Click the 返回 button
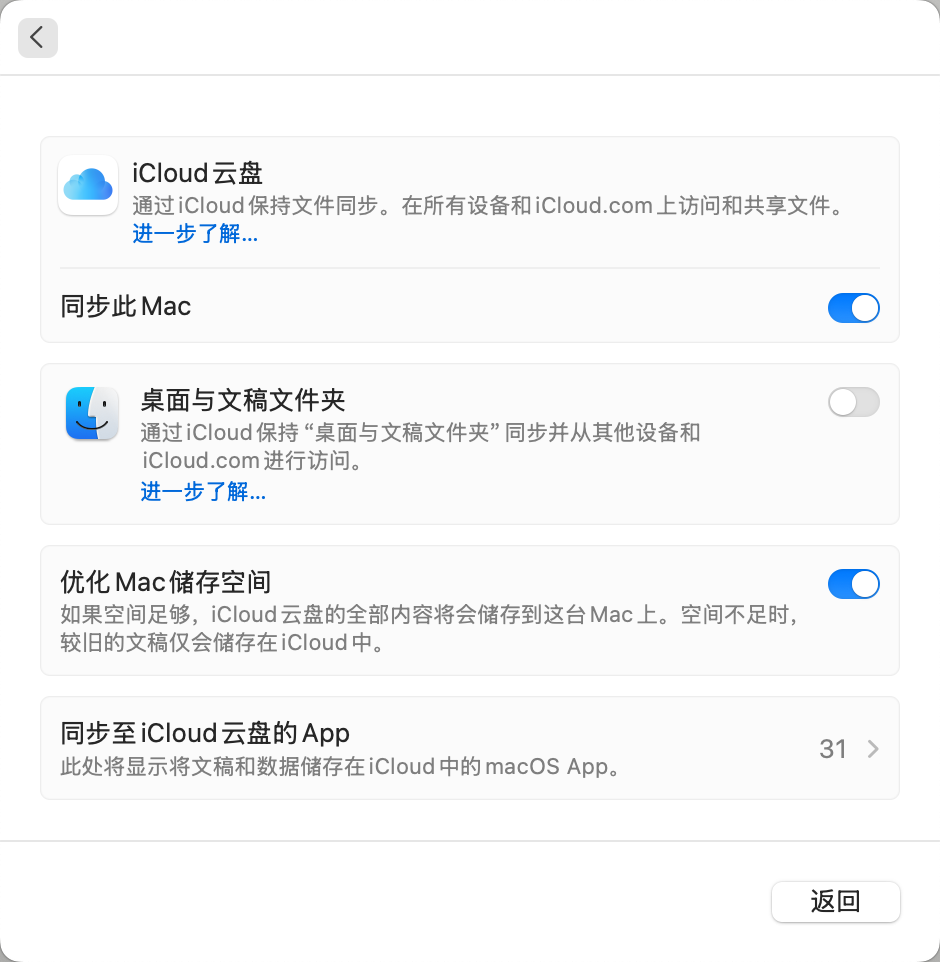This screenshot has width=940, height=962. click(x=835, y=901)
